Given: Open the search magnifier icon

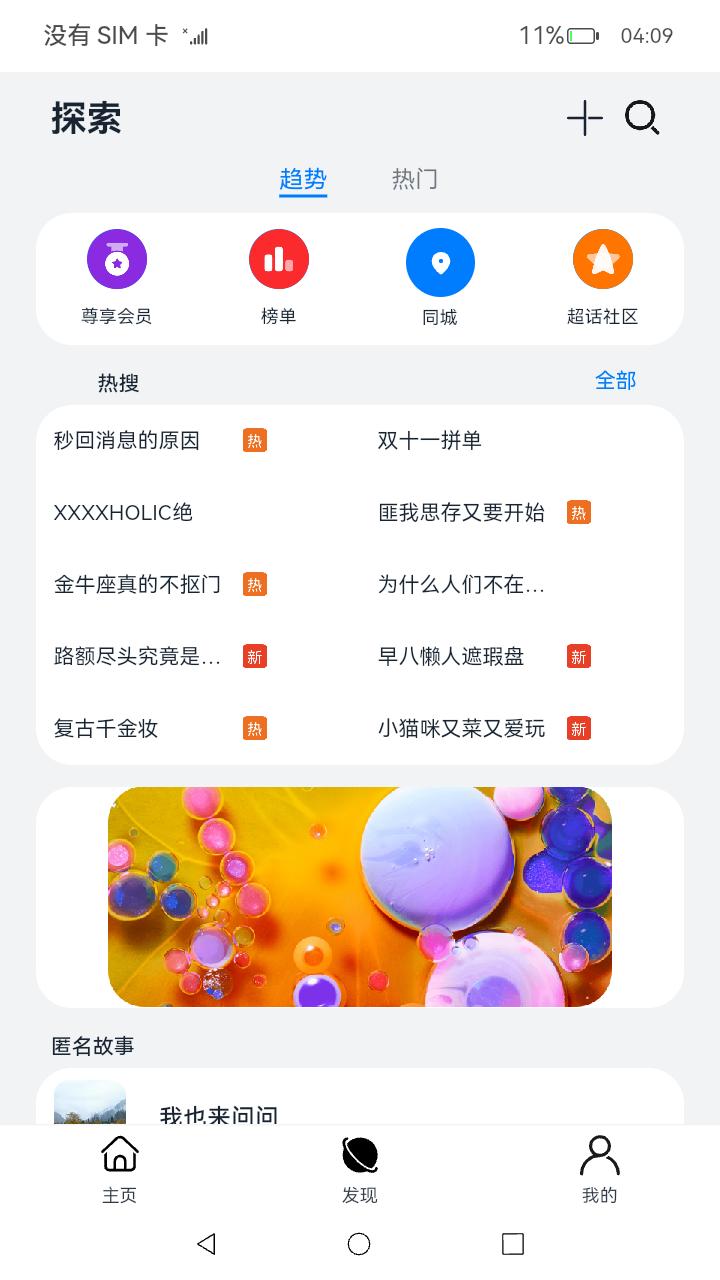Looking at the screenshot, I should (x=642, y=119).
